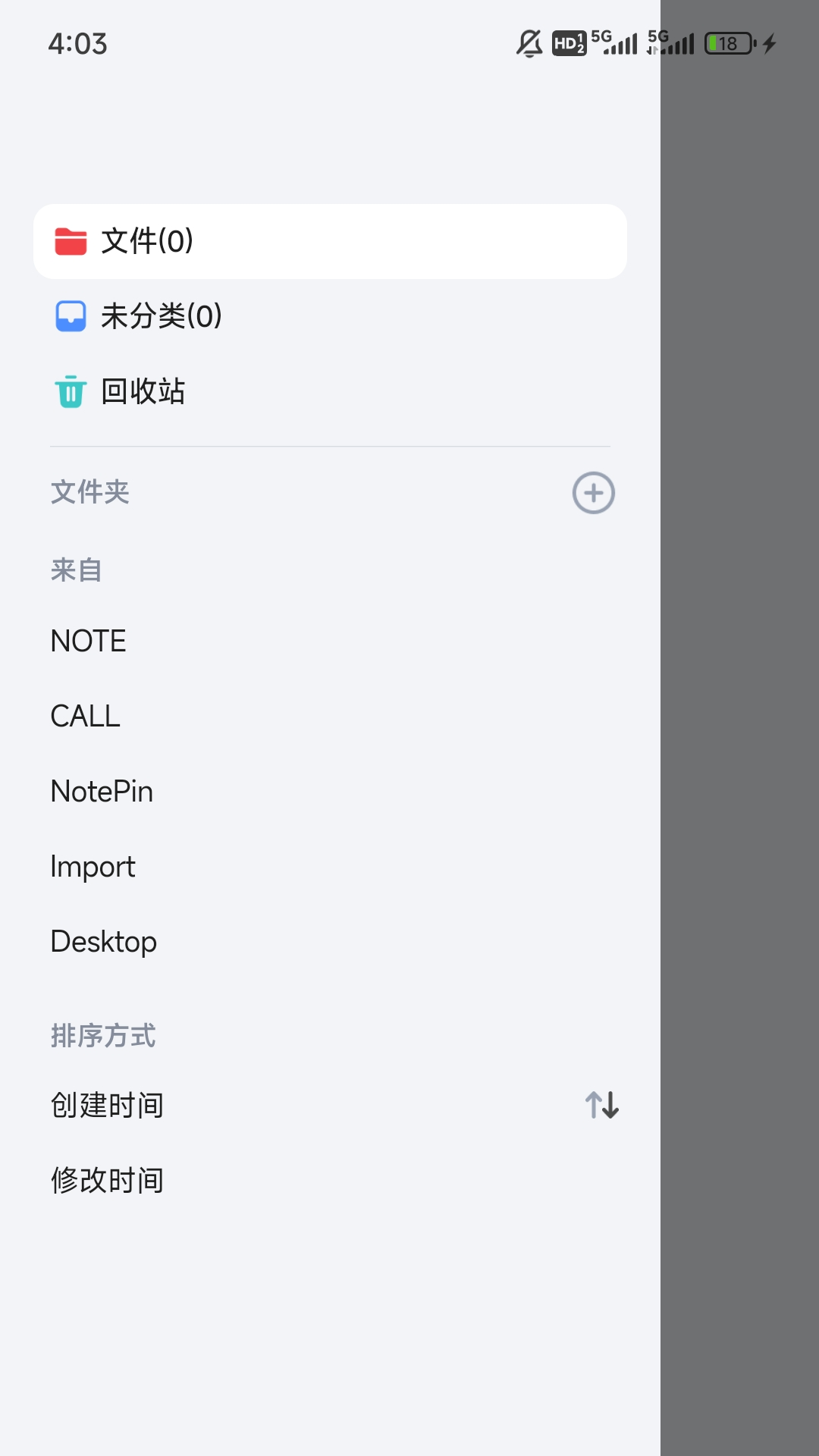Click the Desktop source item
Viewport: 819px width, 1456px height.
click(102, 941)
